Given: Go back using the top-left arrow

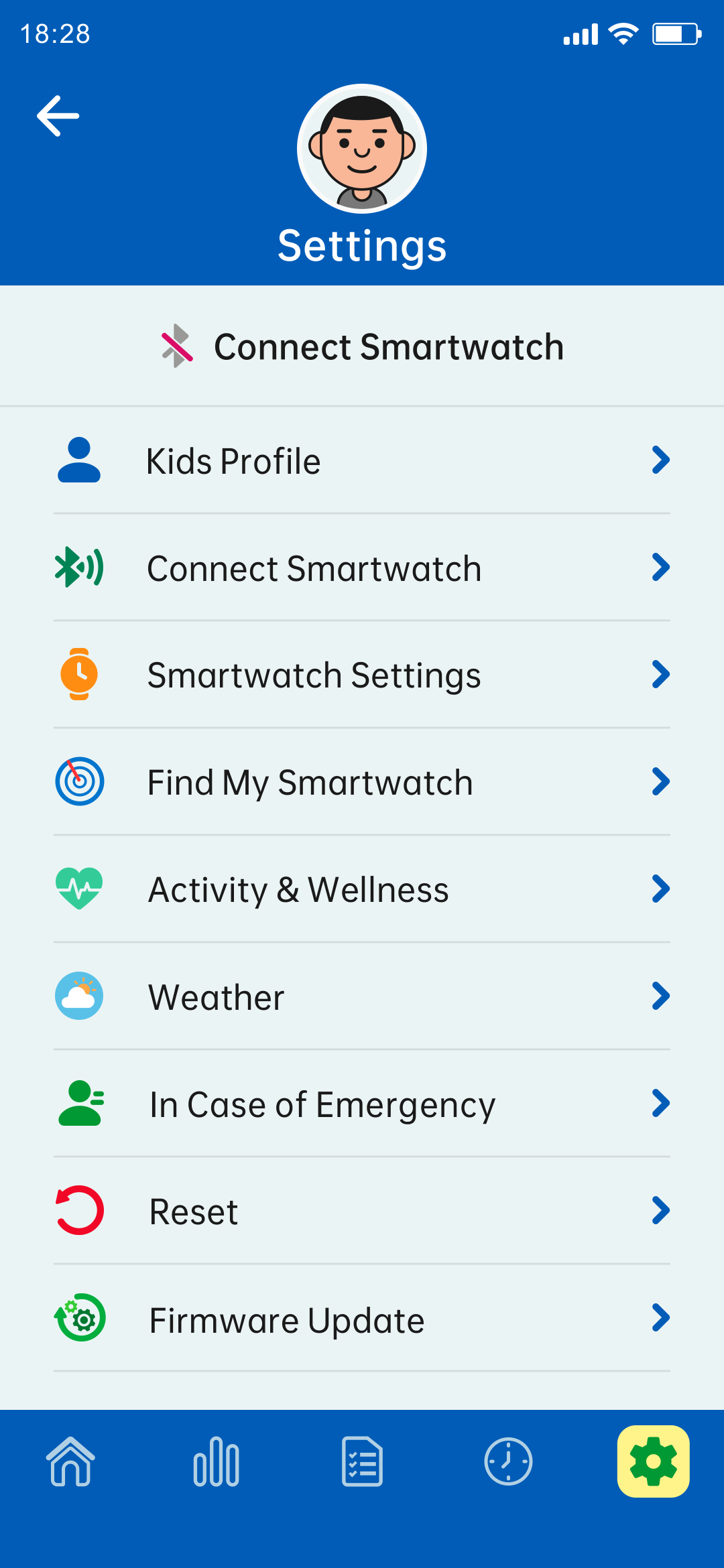Looking at the screenshot, I should point(58,116).
